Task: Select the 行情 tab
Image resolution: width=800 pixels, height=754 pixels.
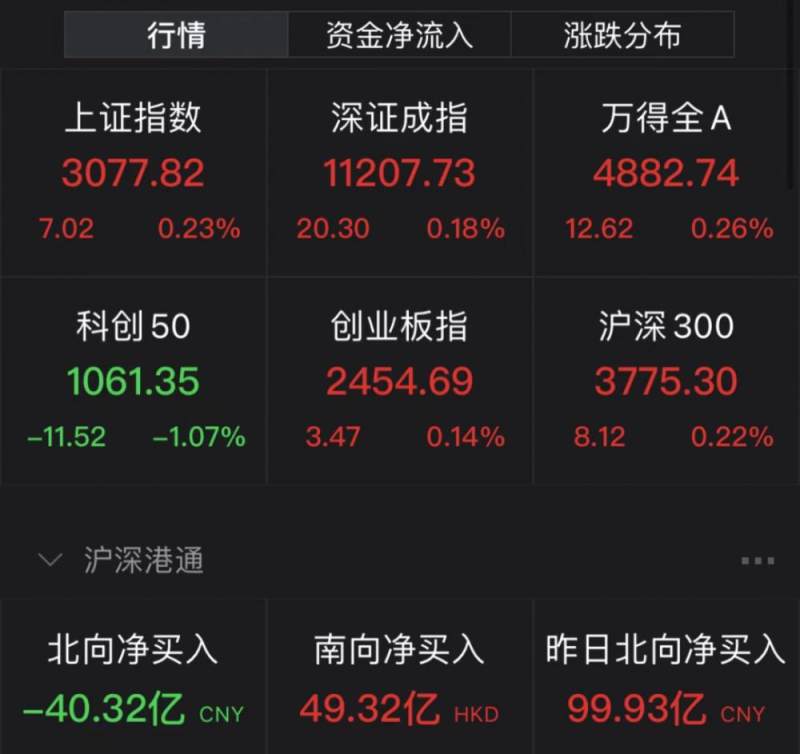Action: [176, 36]
